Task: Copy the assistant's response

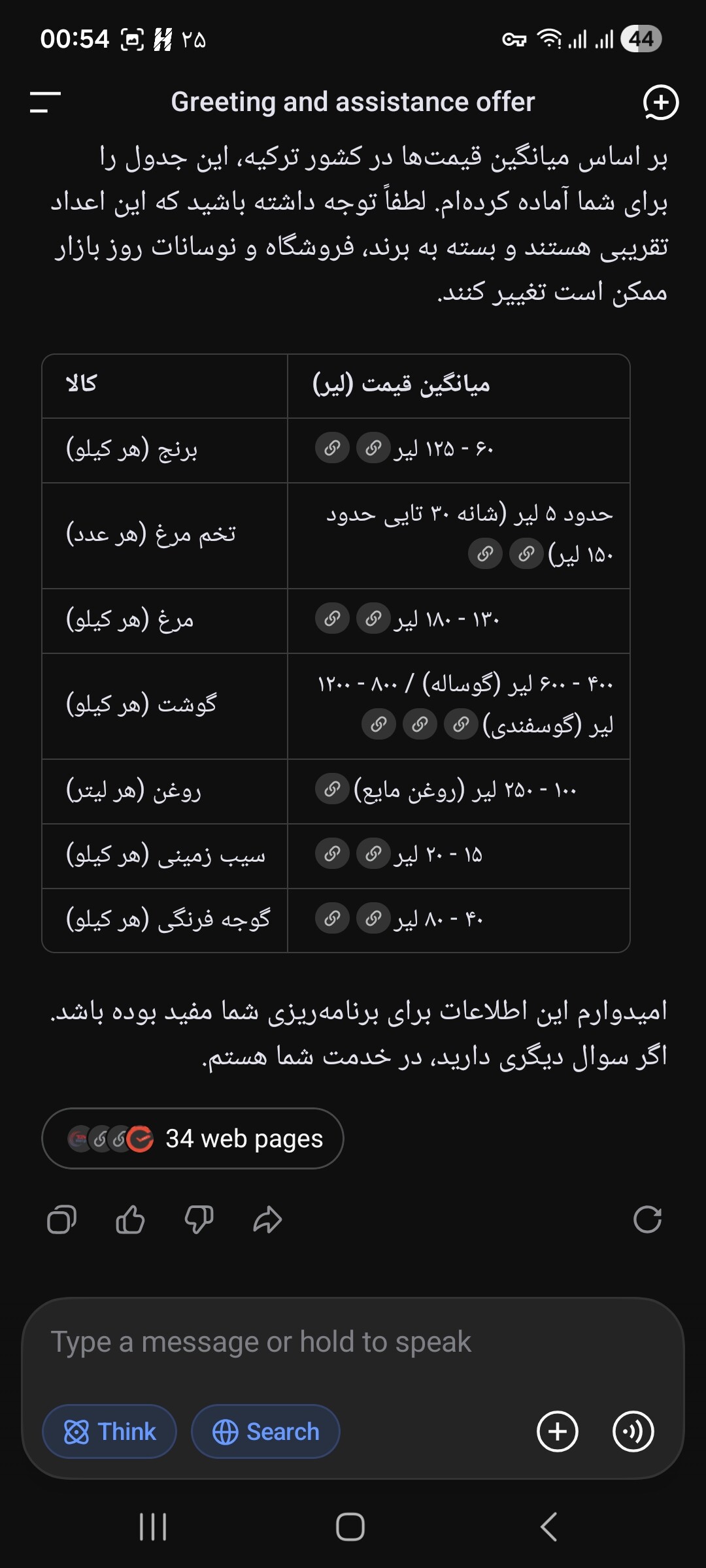Action: pyautogui.click(x=62, y=1219)
